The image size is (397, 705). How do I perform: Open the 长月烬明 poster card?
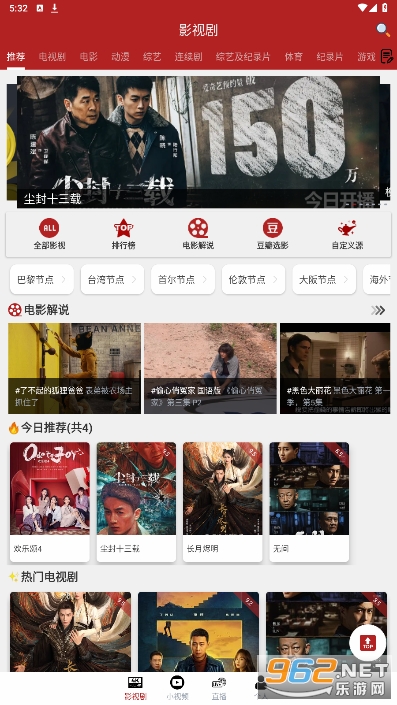(x=223, y=502)
